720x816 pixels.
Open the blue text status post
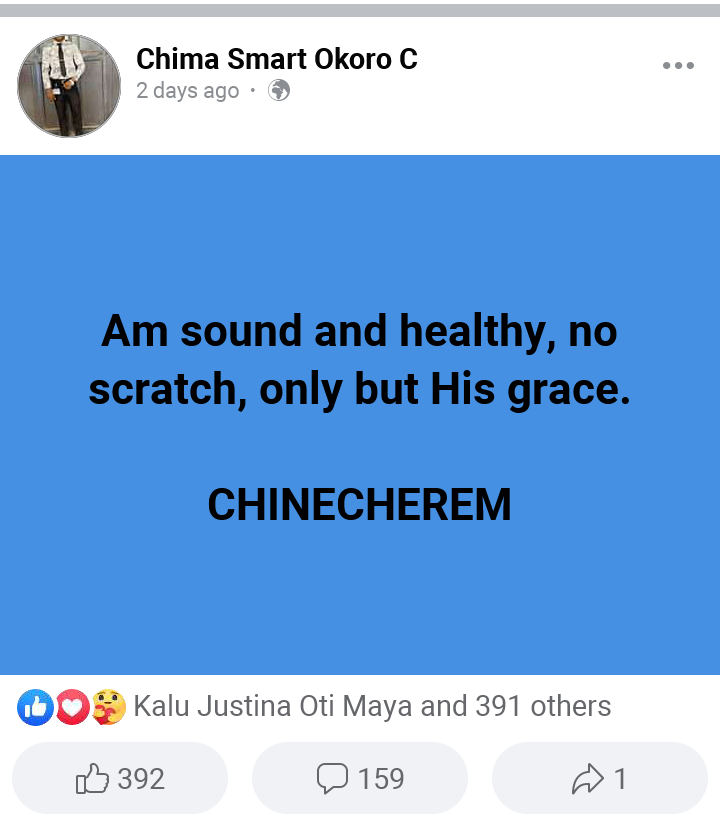[x=360, y=415]
